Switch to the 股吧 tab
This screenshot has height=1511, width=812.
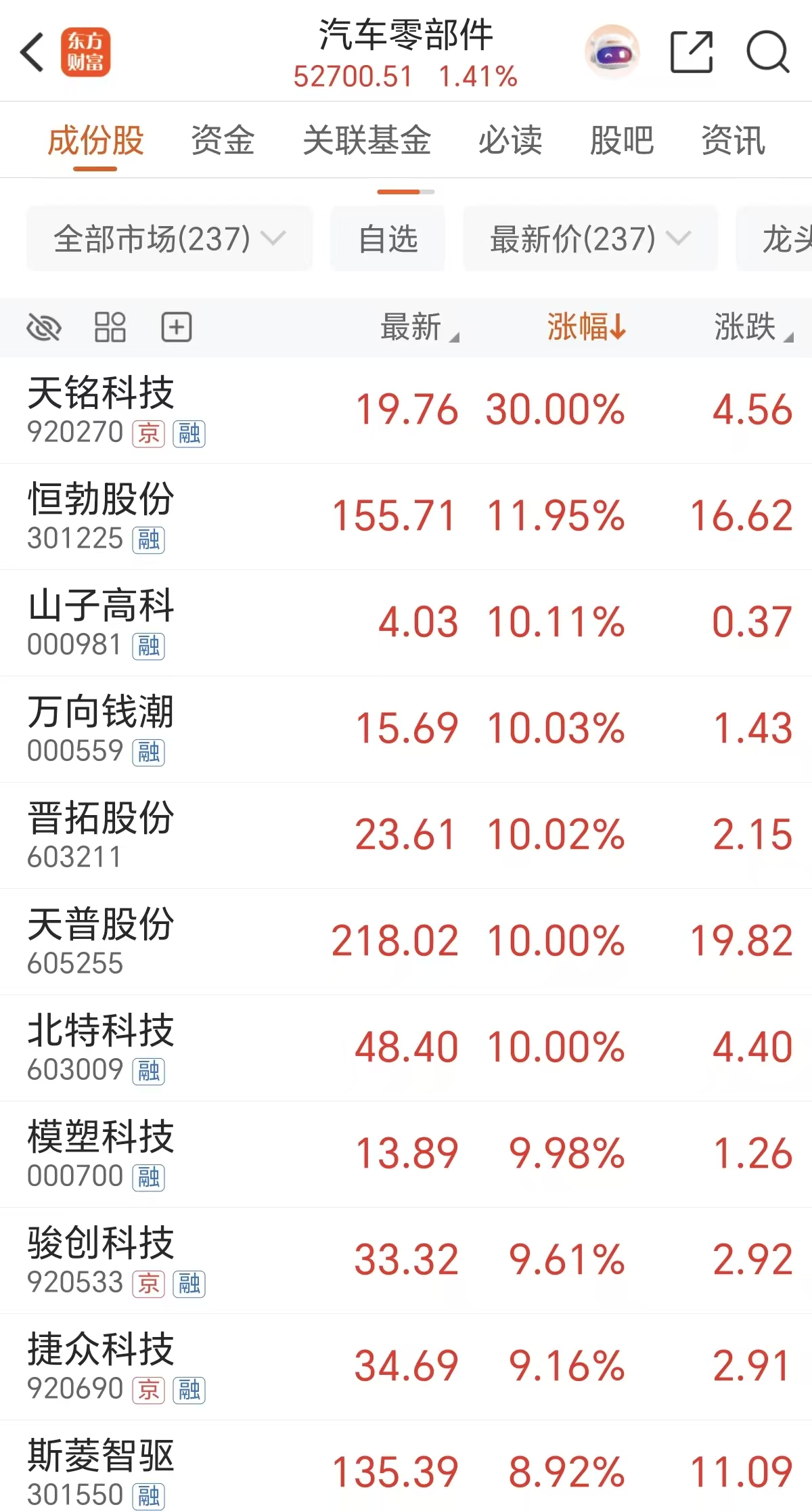point(621,141)
